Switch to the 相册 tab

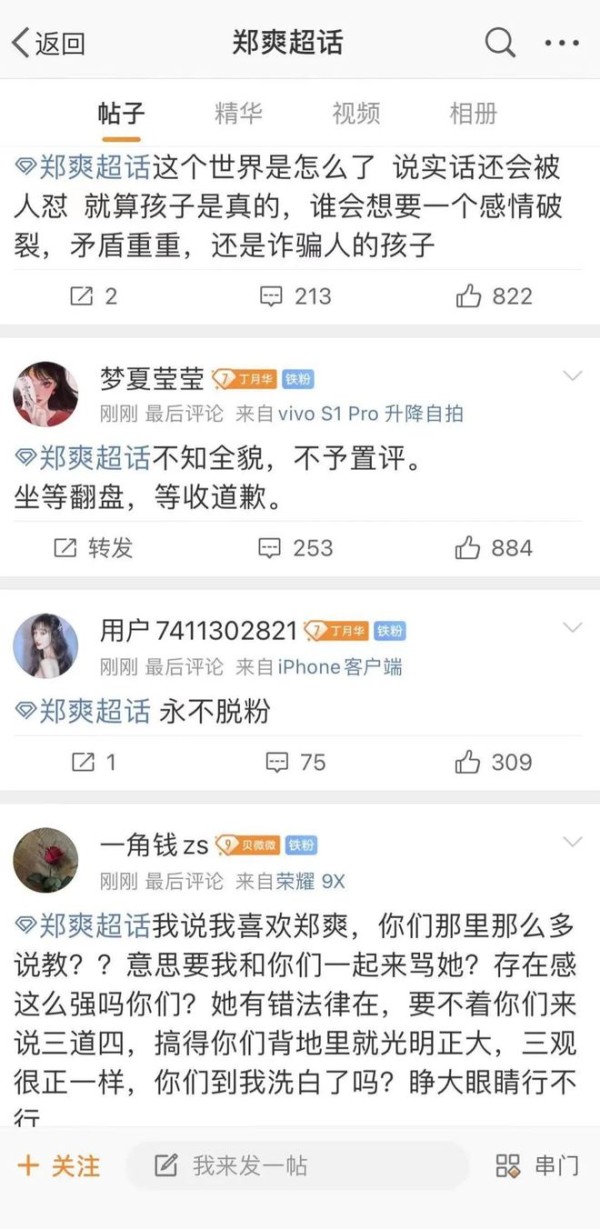pyautogui.click(x=473, y=113)
